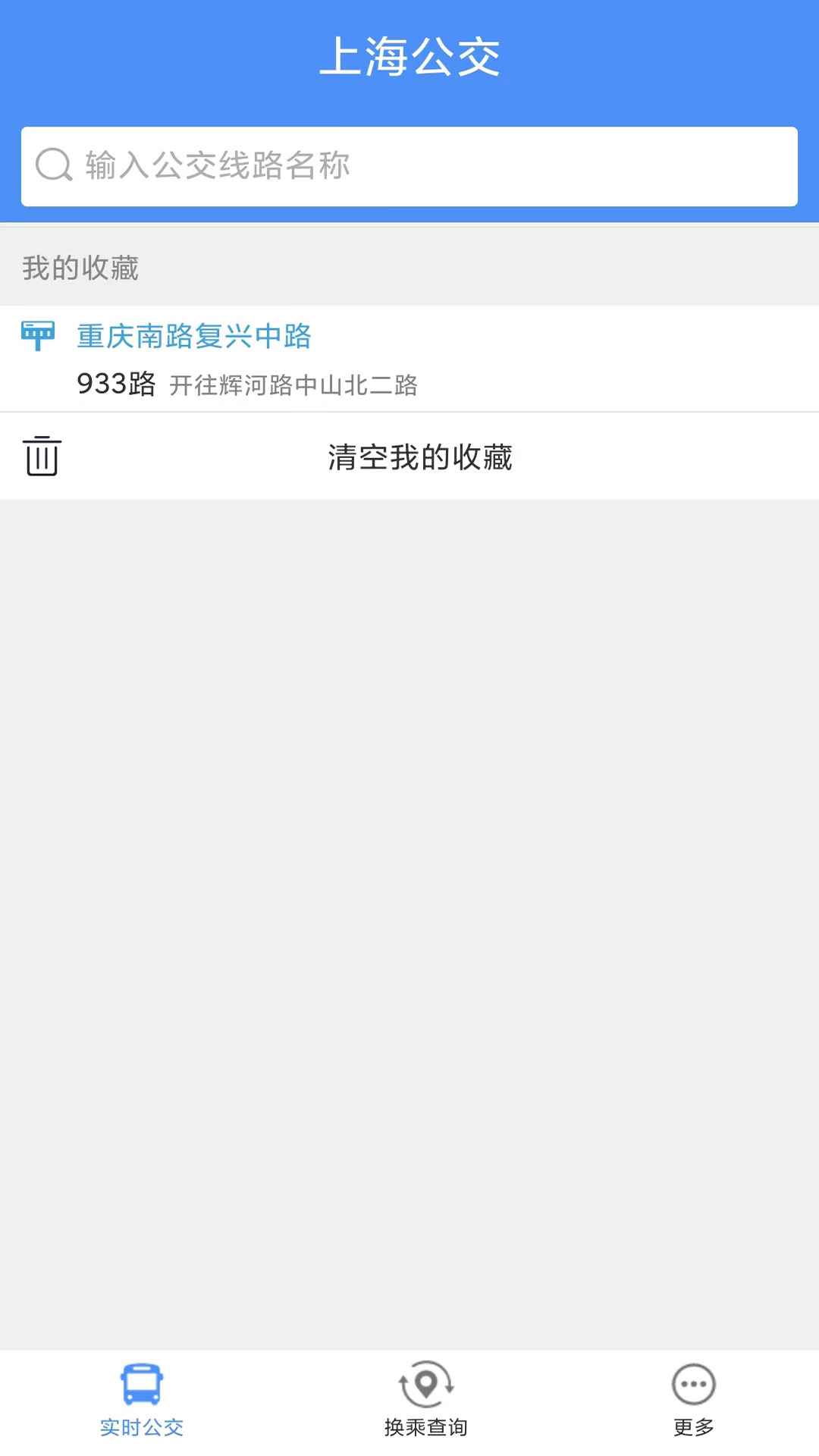Tap the magnifier icon in the search bar
The width and height of the screenshot is (819, 1456).
(52, 165)
